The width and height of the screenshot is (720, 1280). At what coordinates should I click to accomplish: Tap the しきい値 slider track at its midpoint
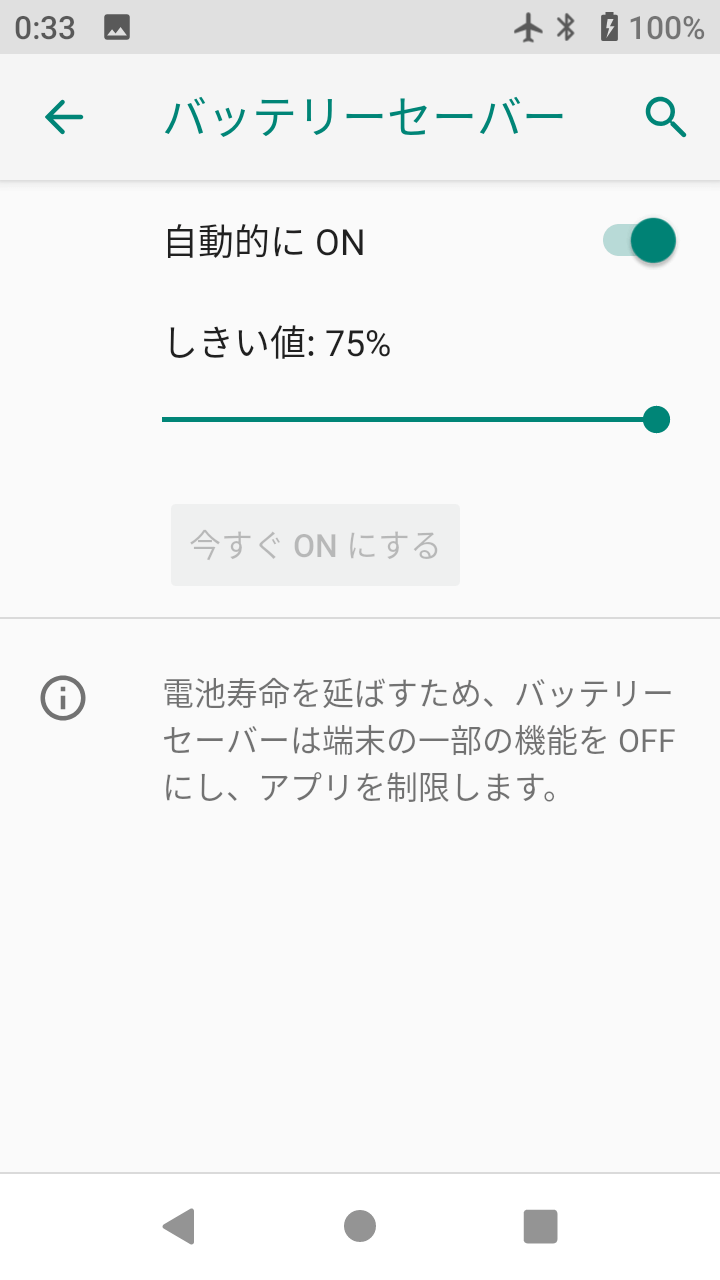[x=416, y=419]
